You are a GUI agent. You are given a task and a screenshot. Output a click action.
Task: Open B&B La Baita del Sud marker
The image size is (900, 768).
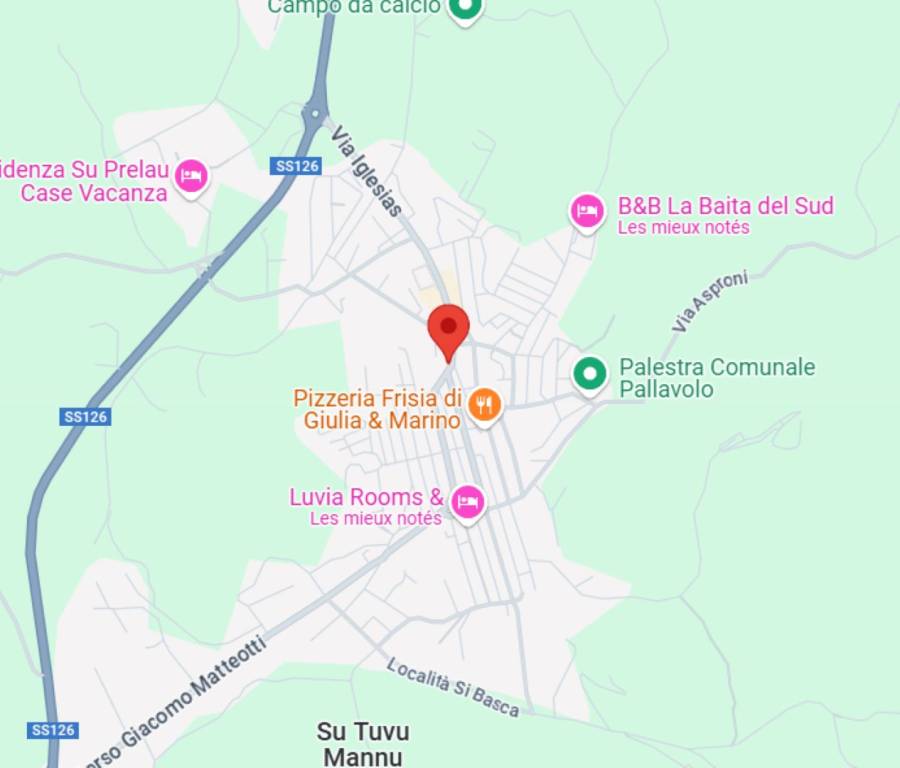587,211
